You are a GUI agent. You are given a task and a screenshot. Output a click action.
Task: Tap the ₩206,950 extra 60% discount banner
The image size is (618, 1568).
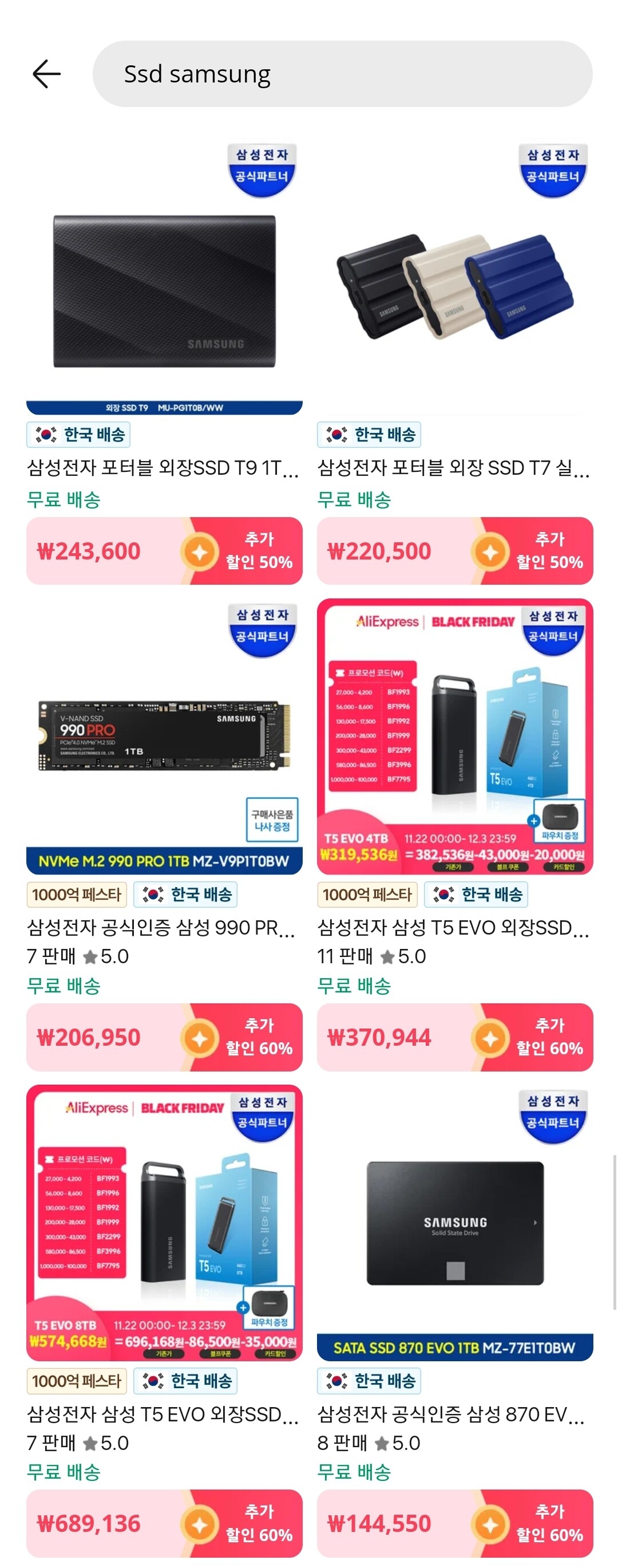coord(164,1037)
